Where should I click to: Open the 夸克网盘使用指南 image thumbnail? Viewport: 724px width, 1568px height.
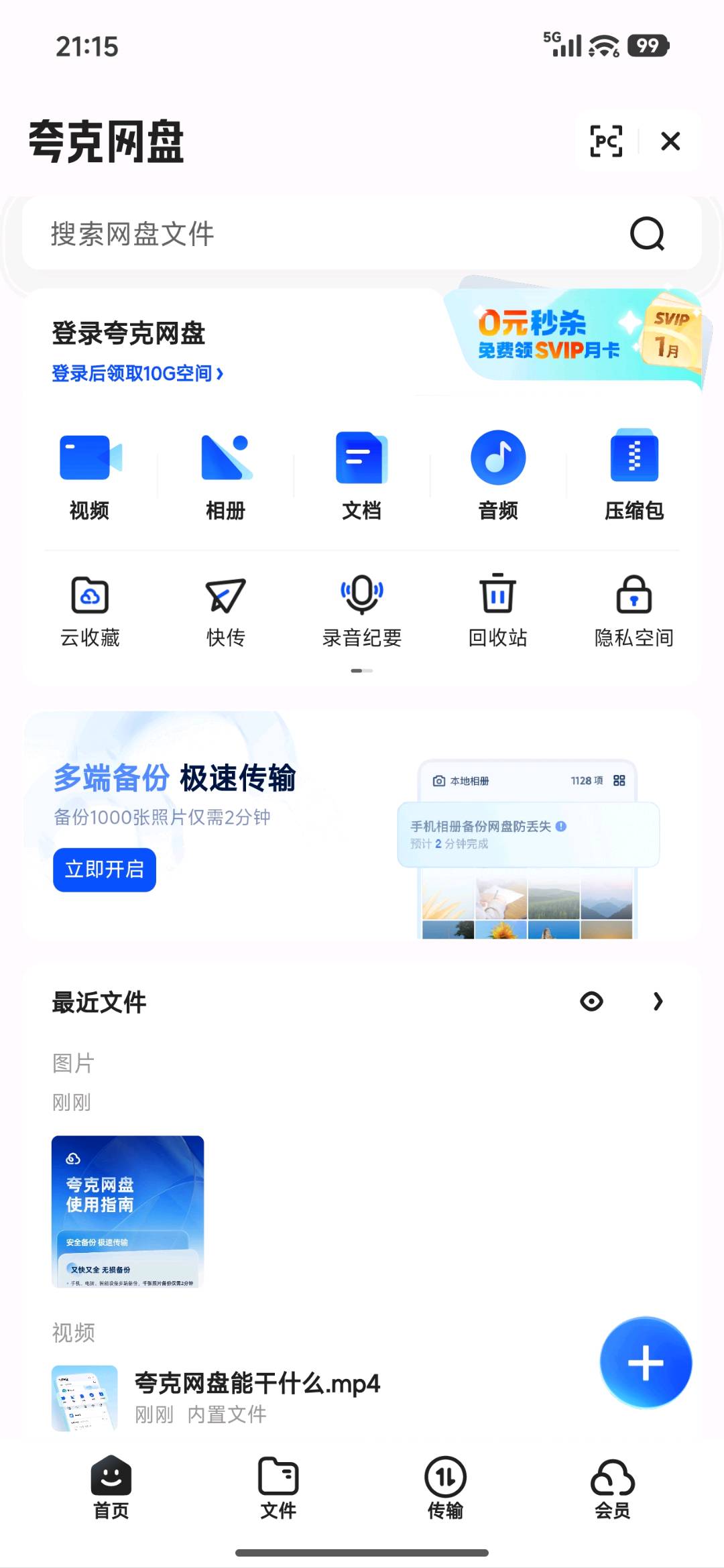pyautogui.click(x=128, y=1211)
